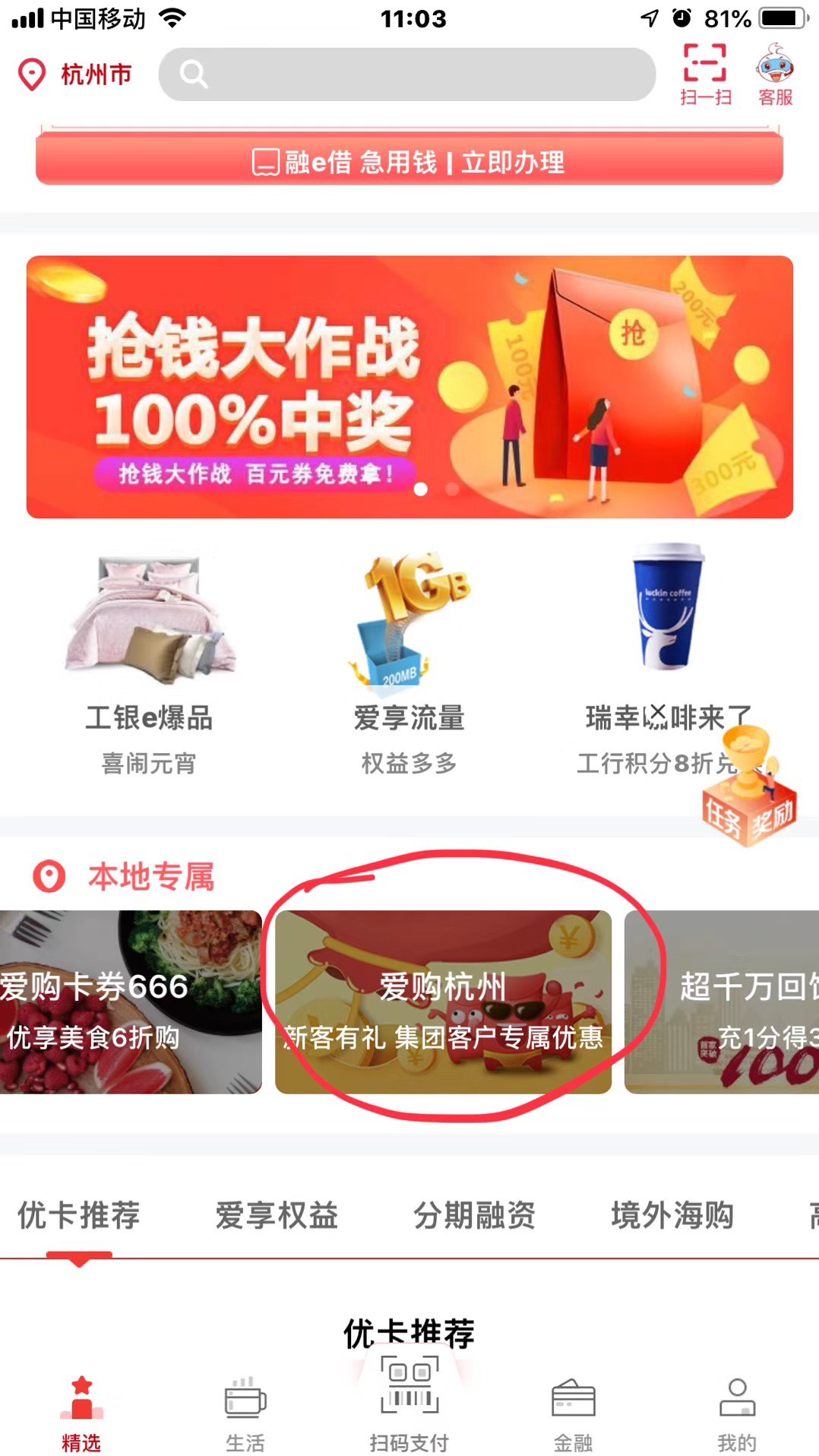
Task: Select the 优卡推荐 tab
Action: click(x=79, y=1214)
